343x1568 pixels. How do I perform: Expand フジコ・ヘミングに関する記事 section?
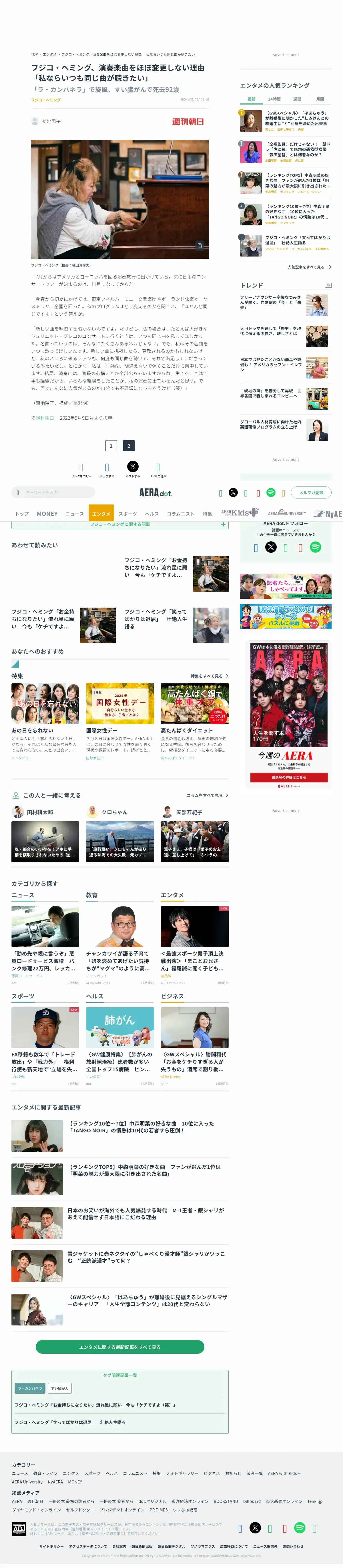point(223,524)
